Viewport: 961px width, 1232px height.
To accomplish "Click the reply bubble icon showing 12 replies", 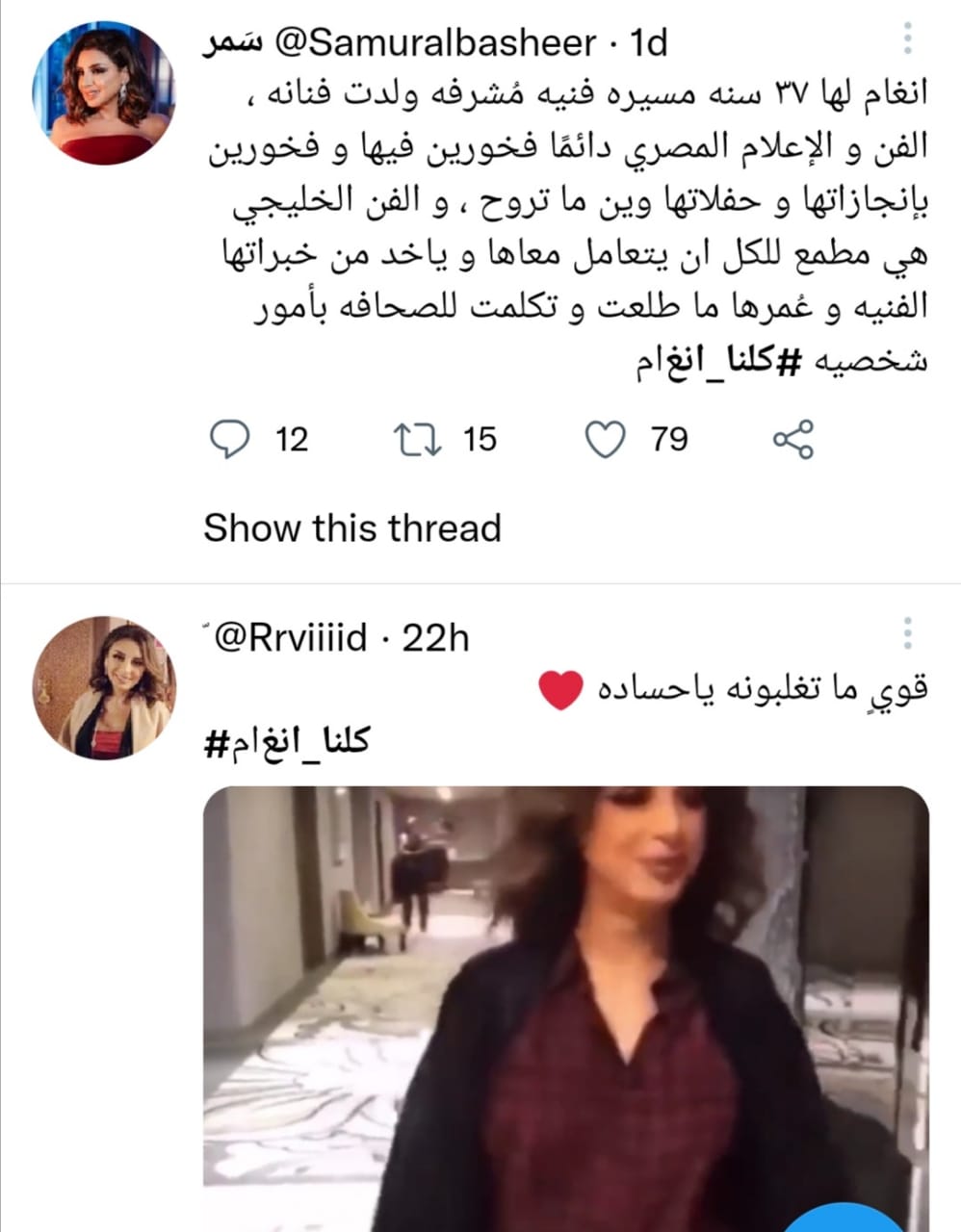I will pos(231,440).
